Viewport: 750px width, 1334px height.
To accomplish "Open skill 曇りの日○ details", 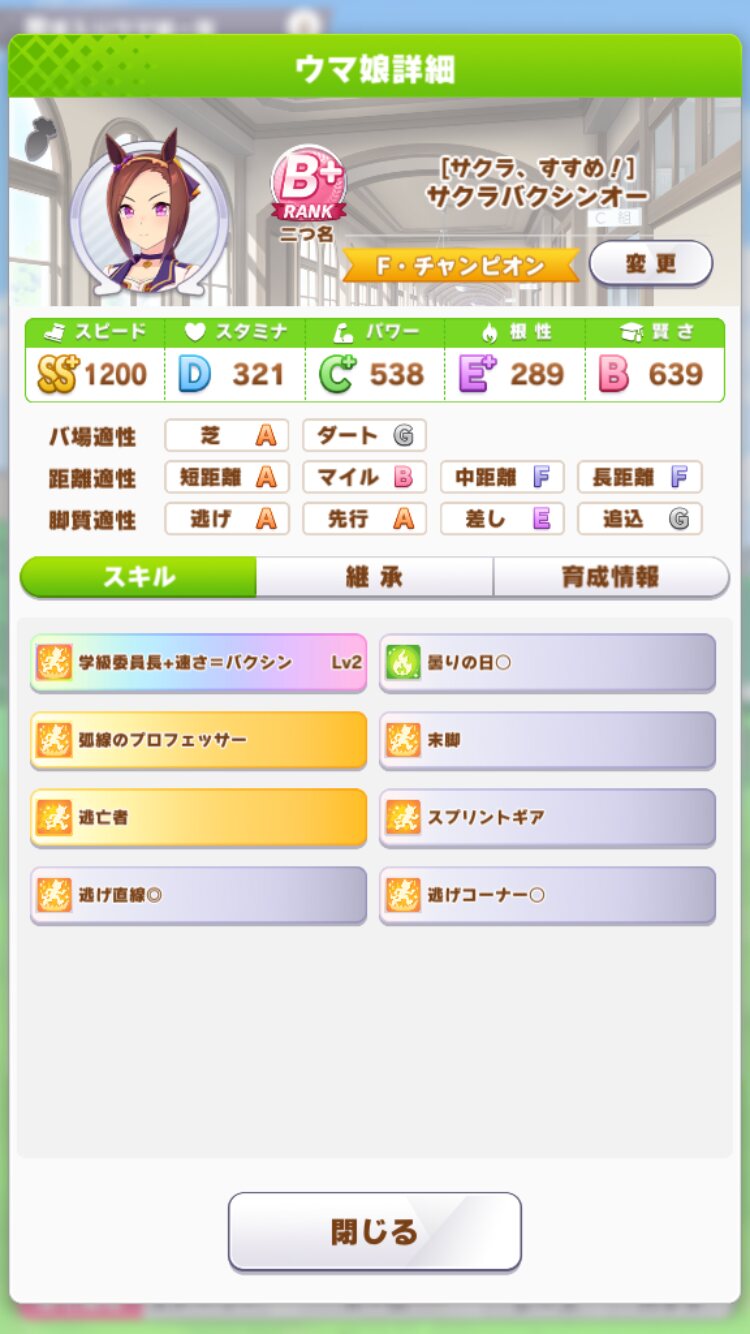I will coord(547,662).
